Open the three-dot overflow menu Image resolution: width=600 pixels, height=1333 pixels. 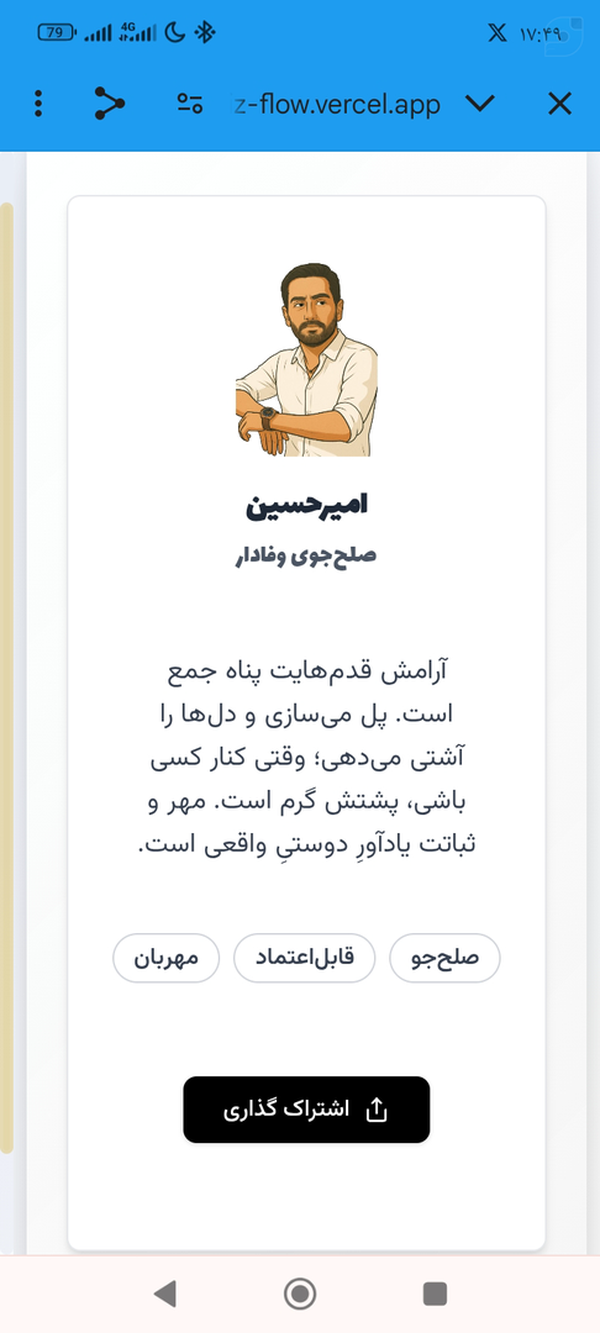point(38,103)
